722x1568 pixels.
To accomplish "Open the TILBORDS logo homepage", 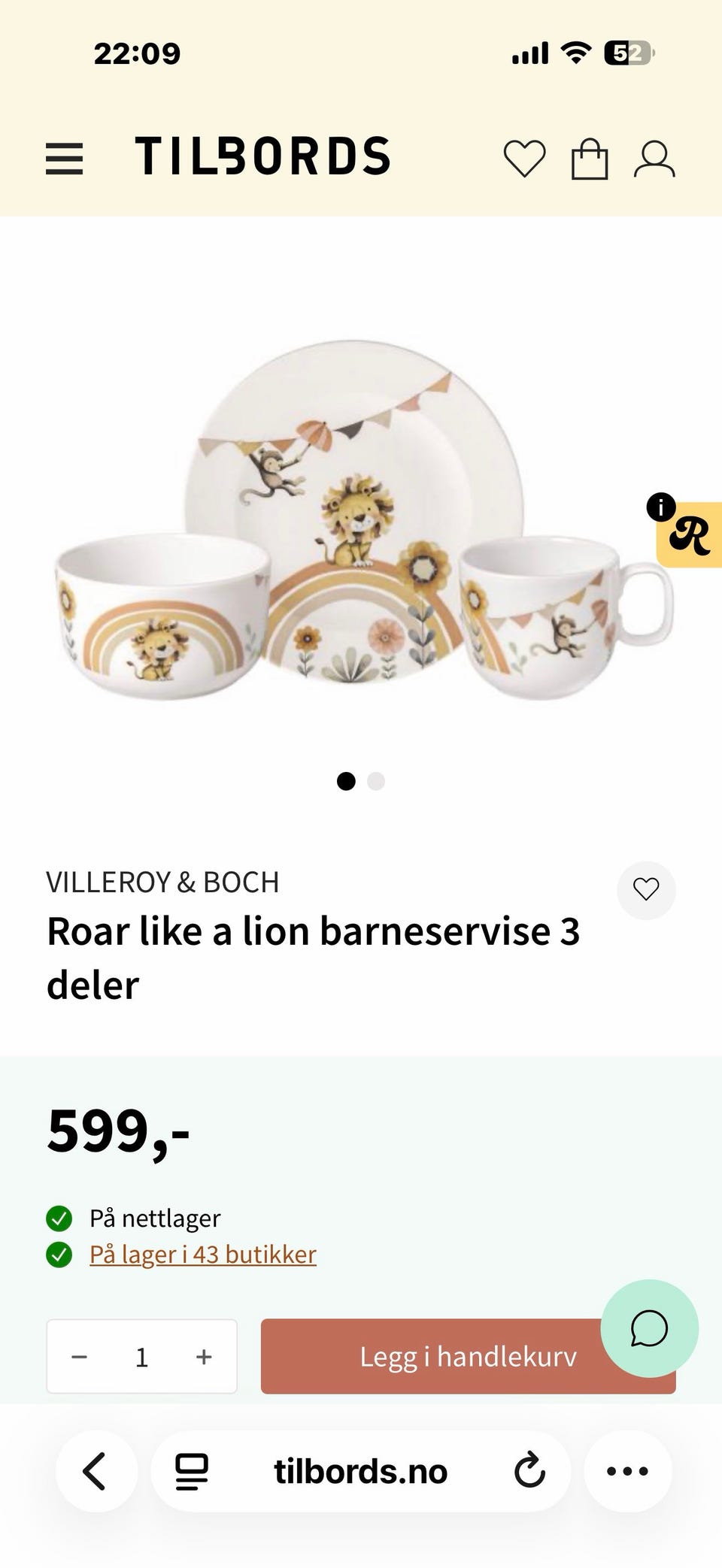I will [263, 156].
